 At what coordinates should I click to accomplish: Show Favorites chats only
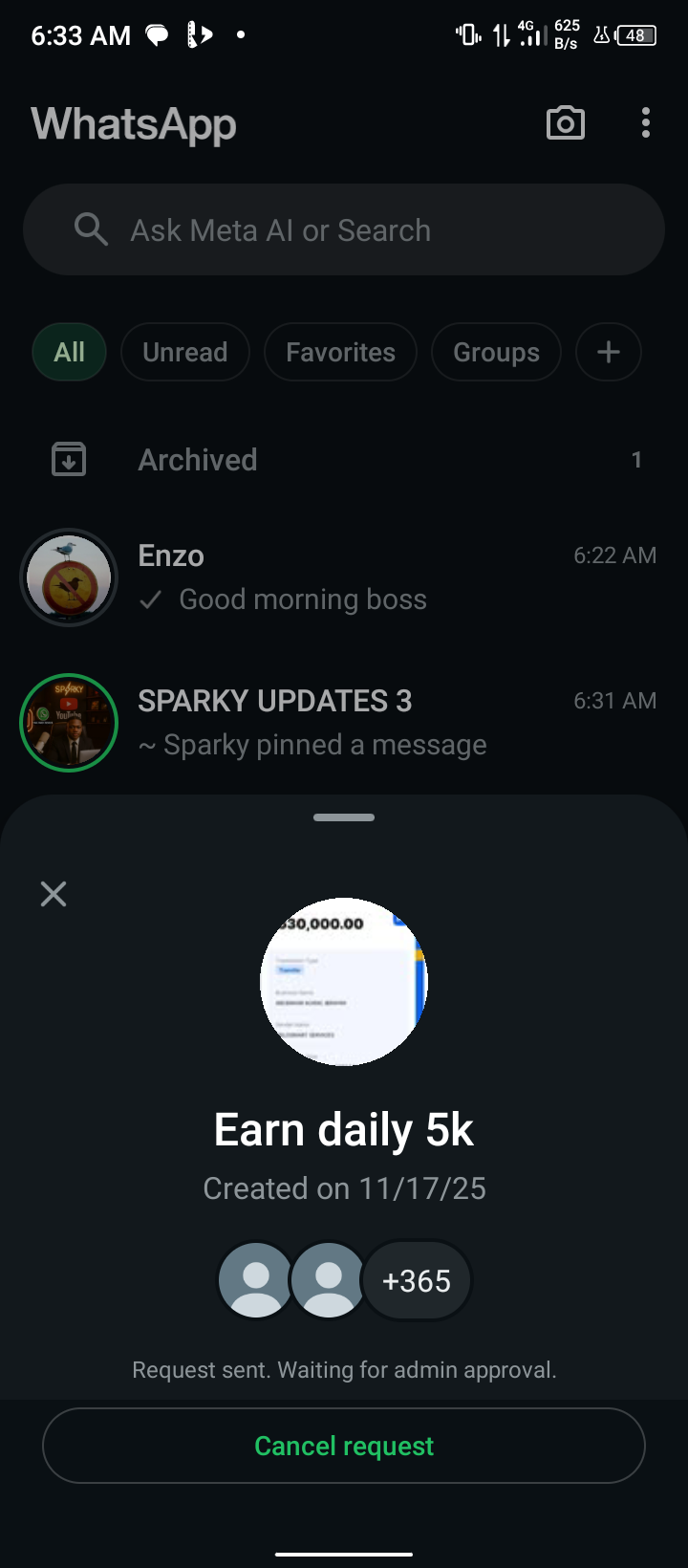340,353
